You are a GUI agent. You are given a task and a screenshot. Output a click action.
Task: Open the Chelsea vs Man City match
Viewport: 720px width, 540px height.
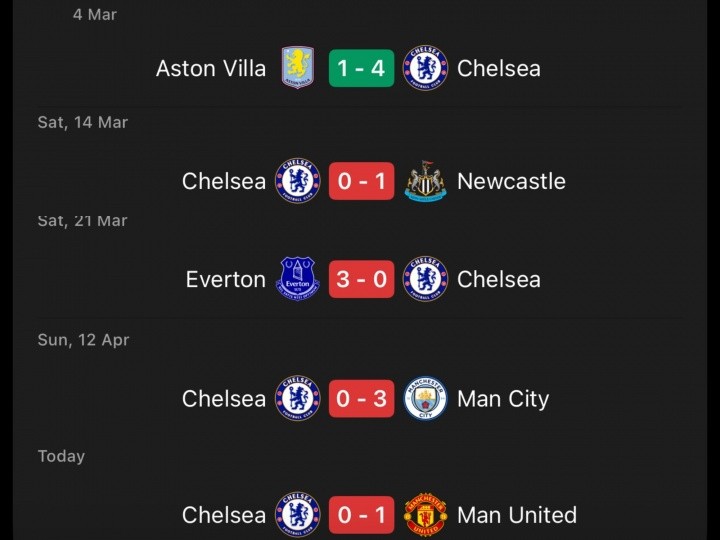tap(362, 399)
